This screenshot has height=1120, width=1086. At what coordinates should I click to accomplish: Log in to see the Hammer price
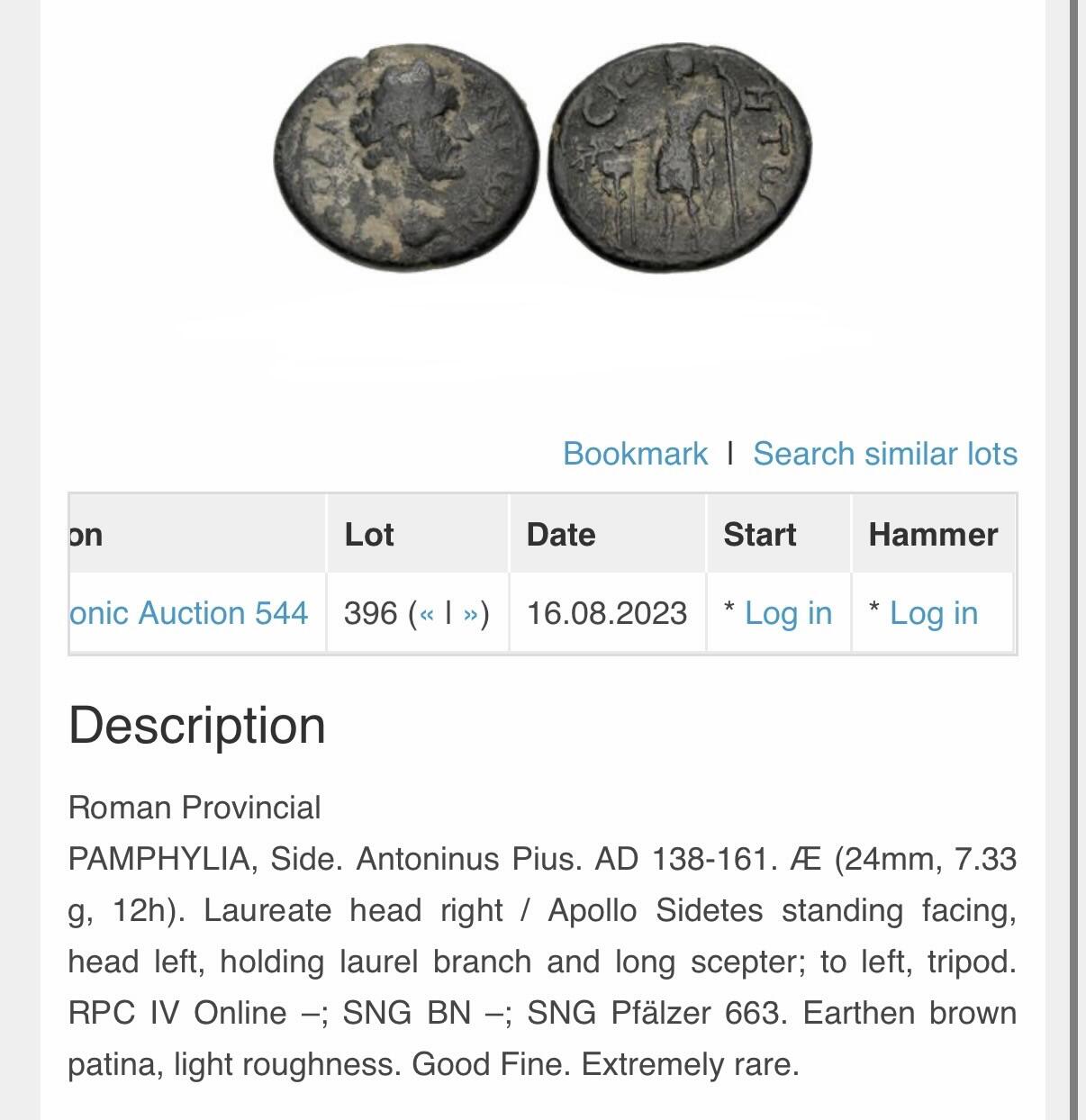[x=933, y=613]
